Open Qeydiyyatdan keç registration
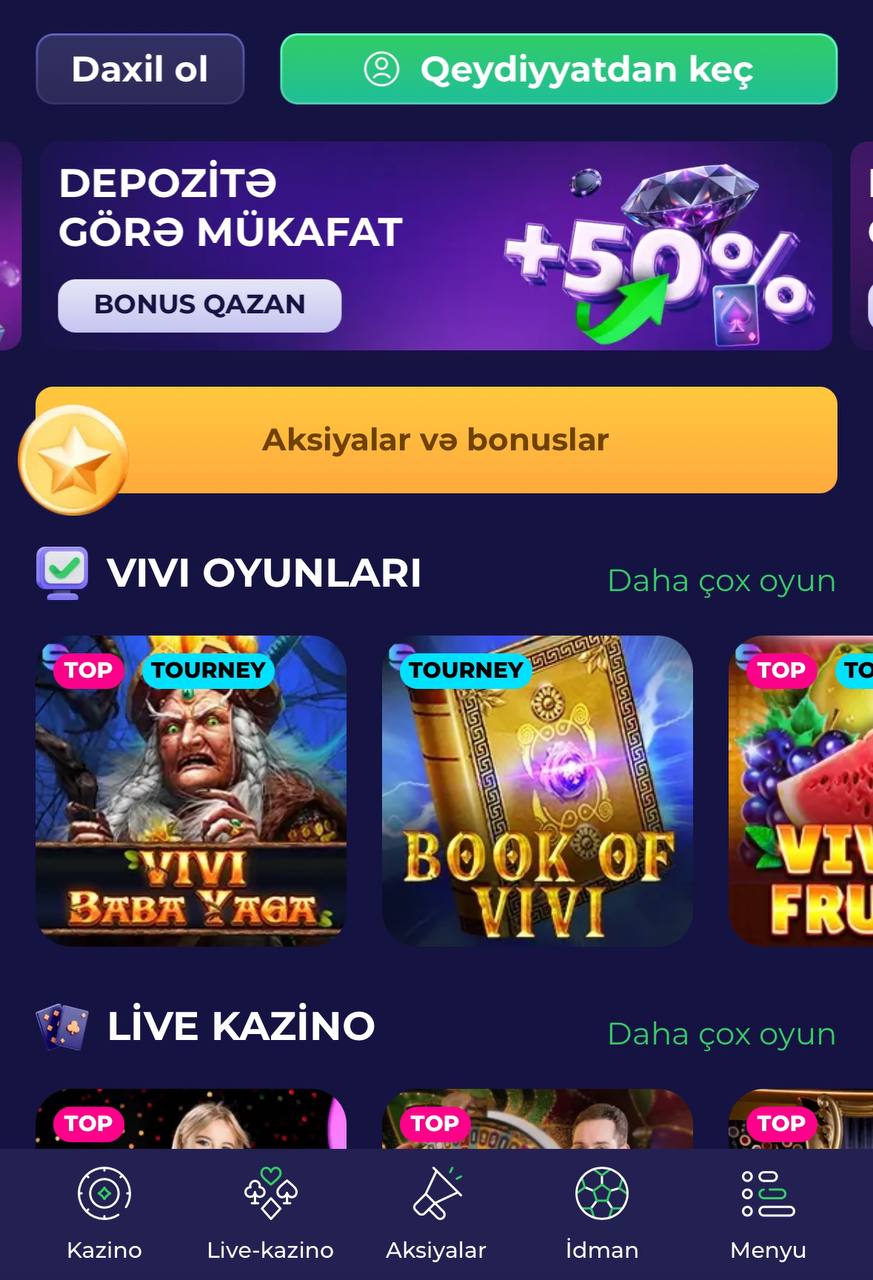The height and width of the screenshot is (1280, 873). tap(558, 69)
